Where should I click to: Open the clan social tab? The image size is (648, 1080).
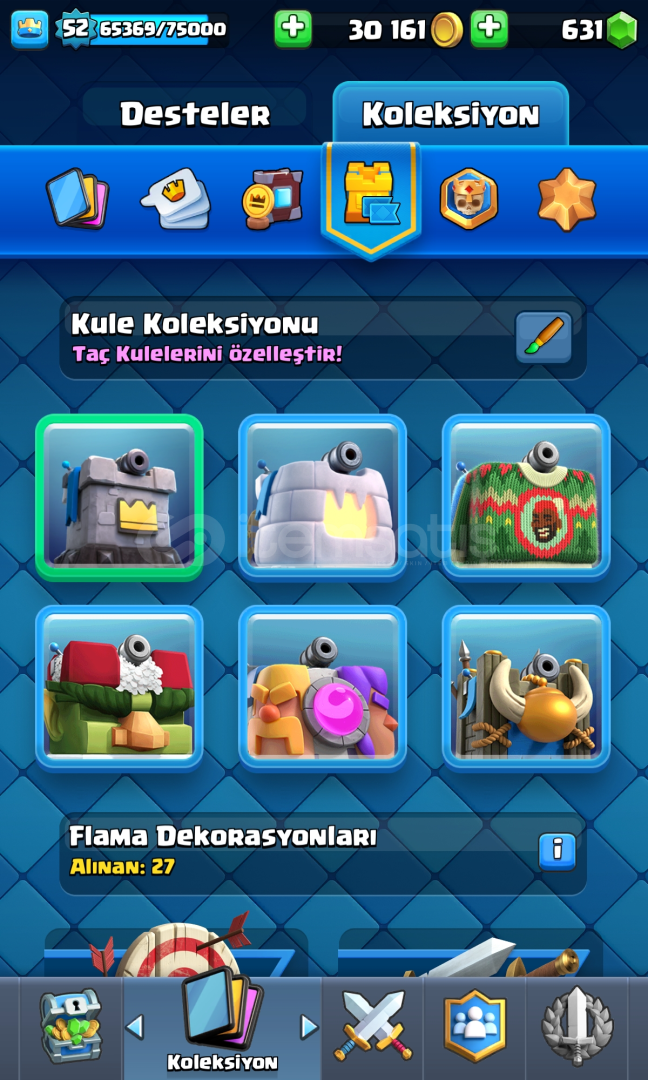point(473,1026)
